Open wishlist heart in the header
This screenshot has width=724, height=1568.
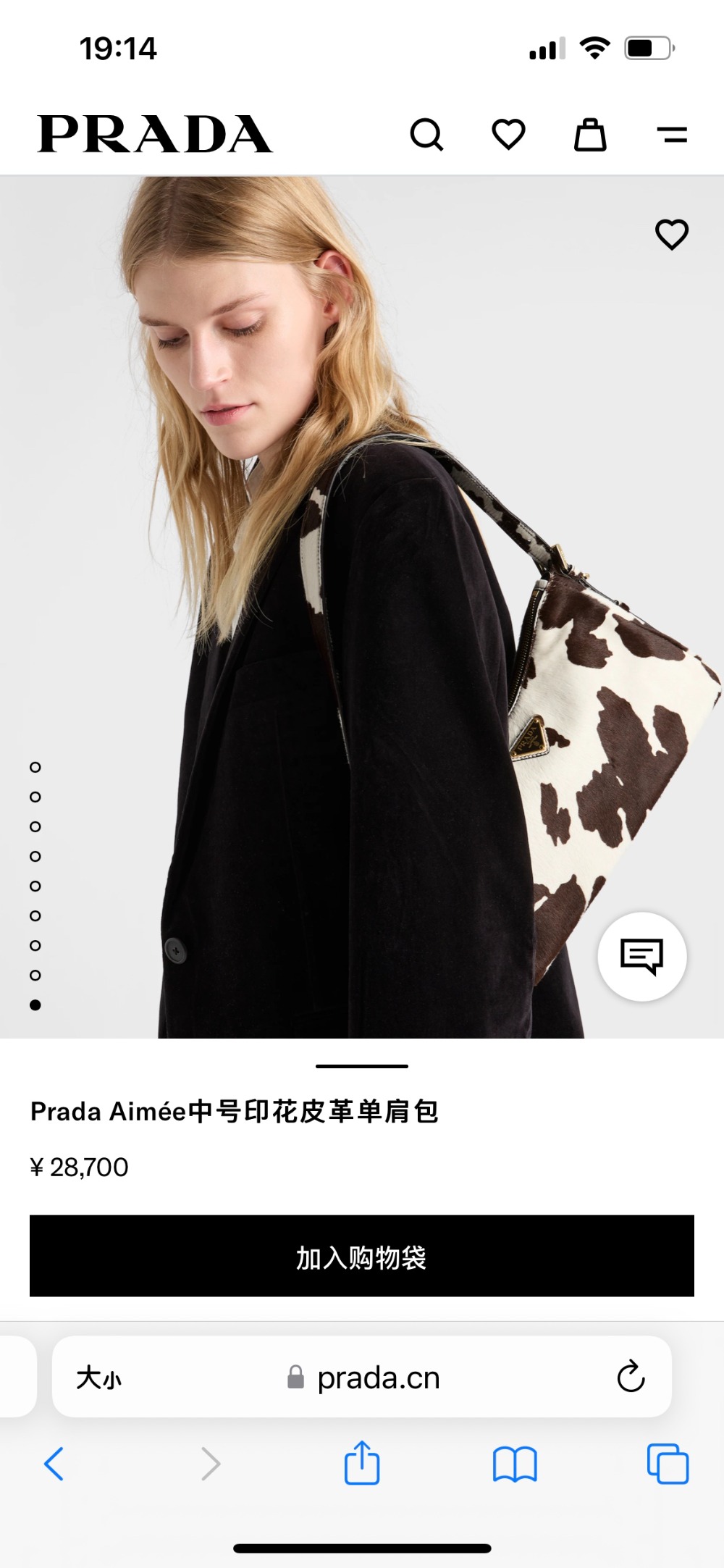[x=508, y=135]
